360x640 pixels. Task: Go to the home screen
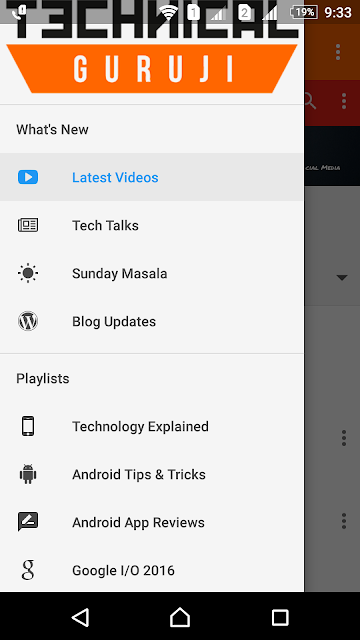click(180, 617)
